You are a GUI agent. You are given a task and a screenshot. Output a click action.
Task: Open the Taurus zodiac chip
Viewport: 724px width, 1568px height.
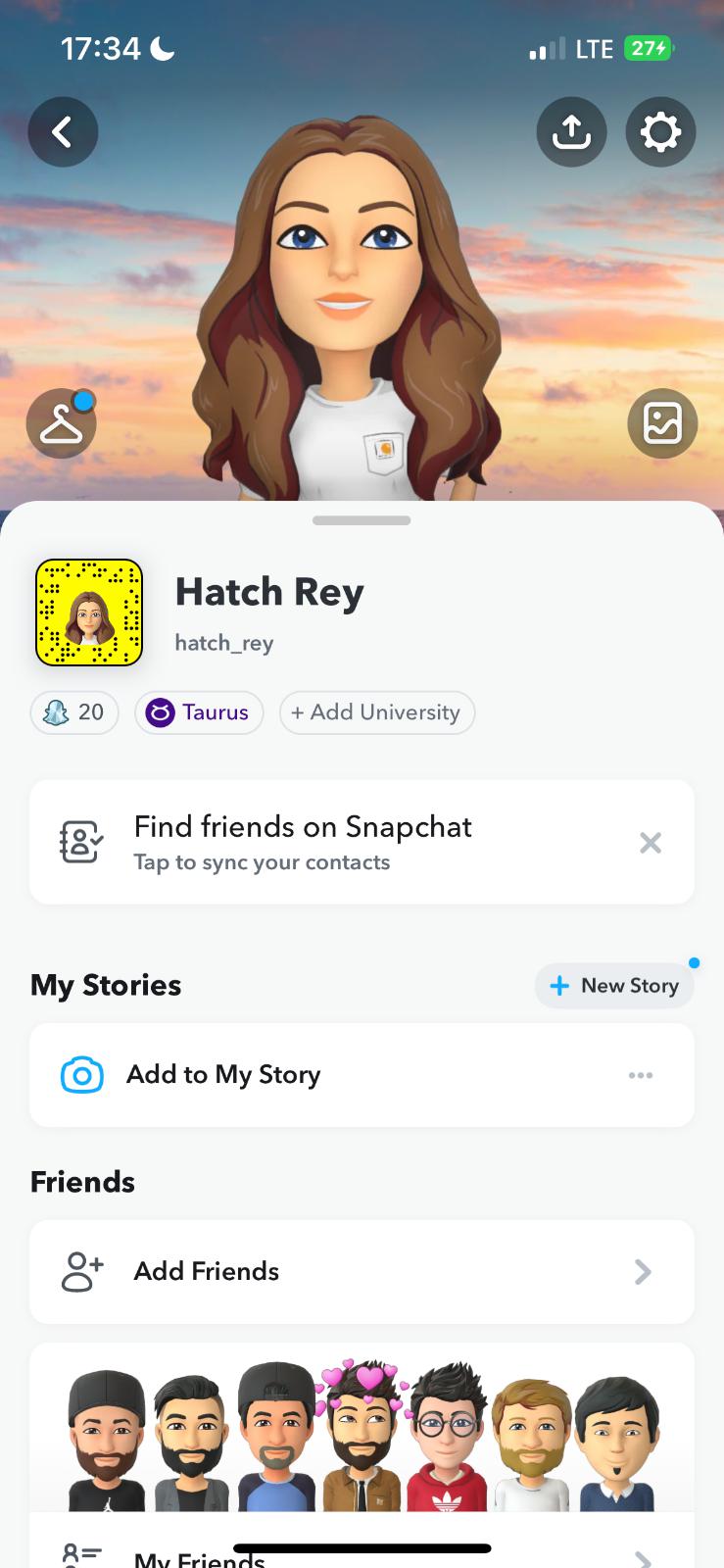tap(199, 712)
